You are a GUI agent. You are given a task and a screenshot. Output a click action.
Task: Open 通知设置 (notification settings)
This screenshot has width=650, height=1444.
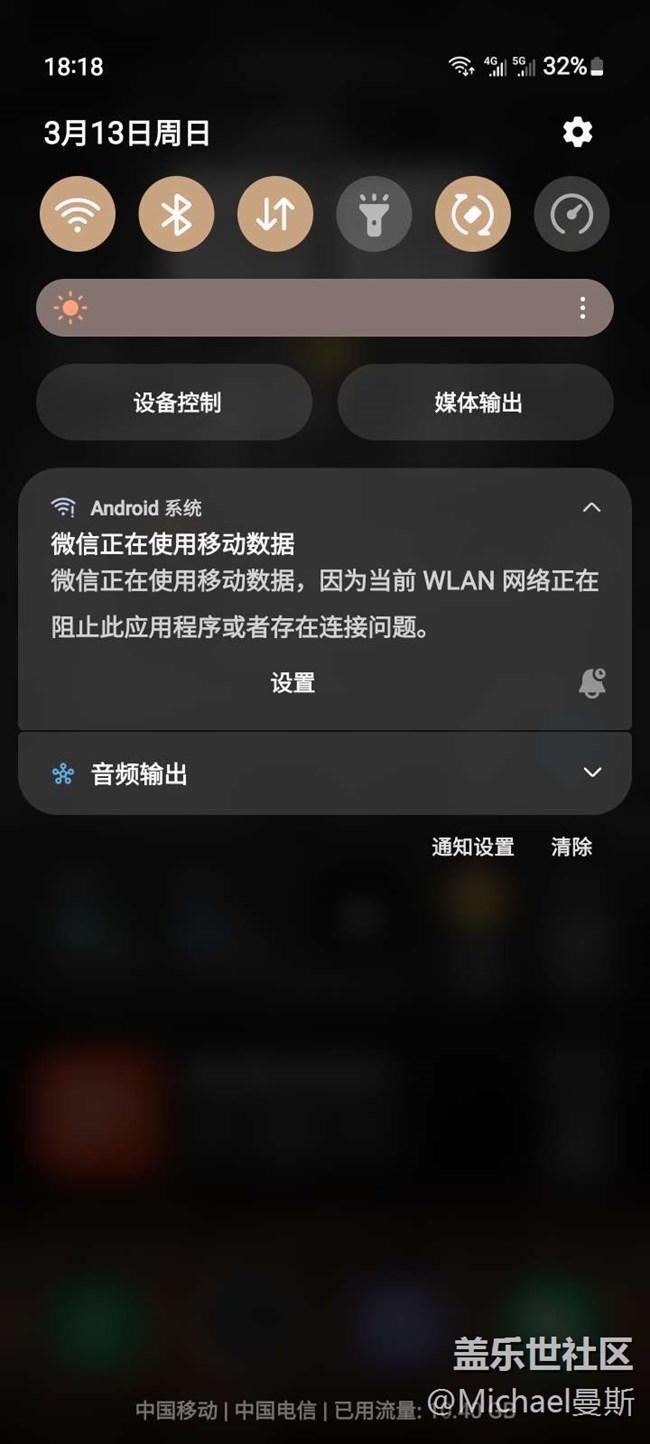(473, 847)
